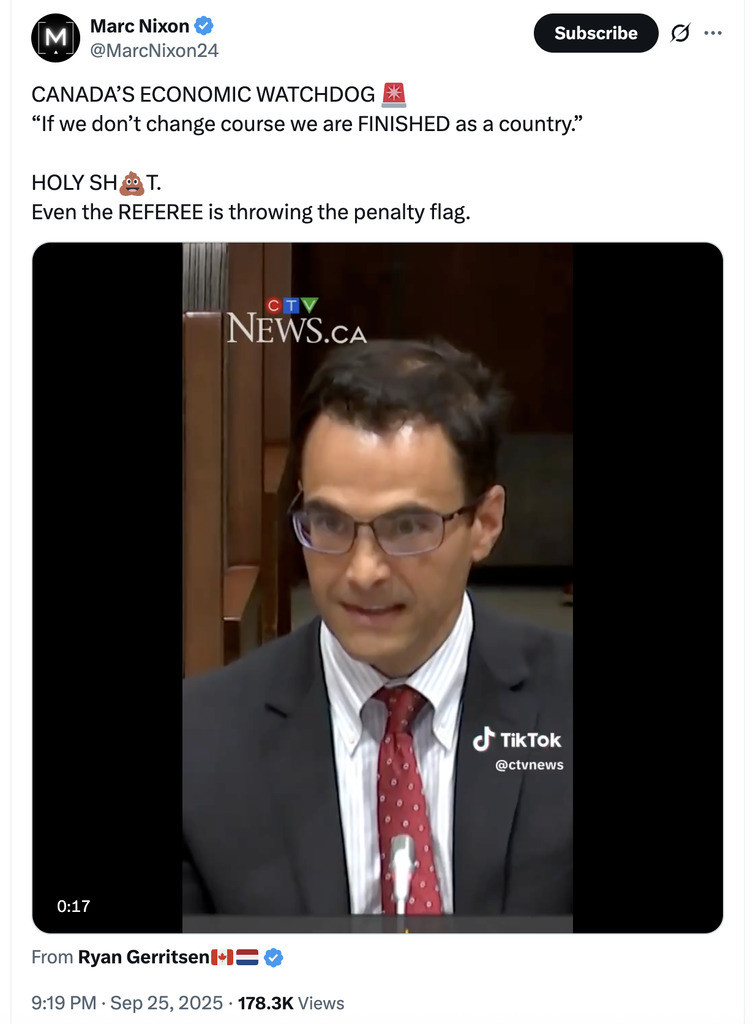This screenshot has height=1024, width=753.
Task: Open the Grok explain icon
Action: click(x=680, y=33)
